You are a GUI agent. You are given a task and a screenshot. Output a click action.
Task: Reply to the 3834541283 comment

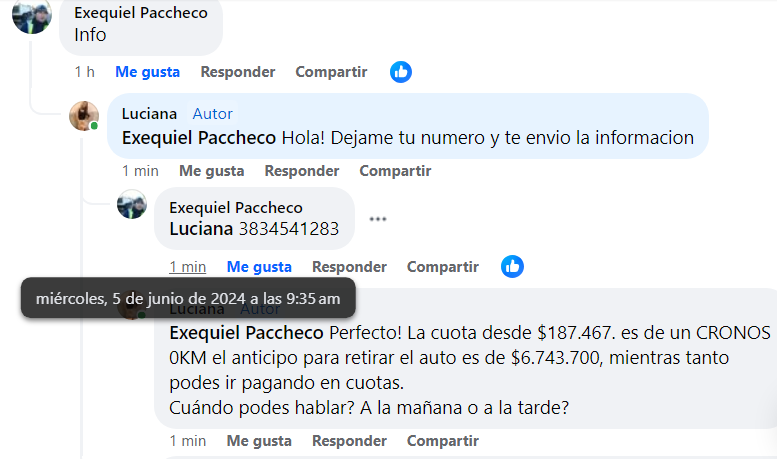point(349,267)
